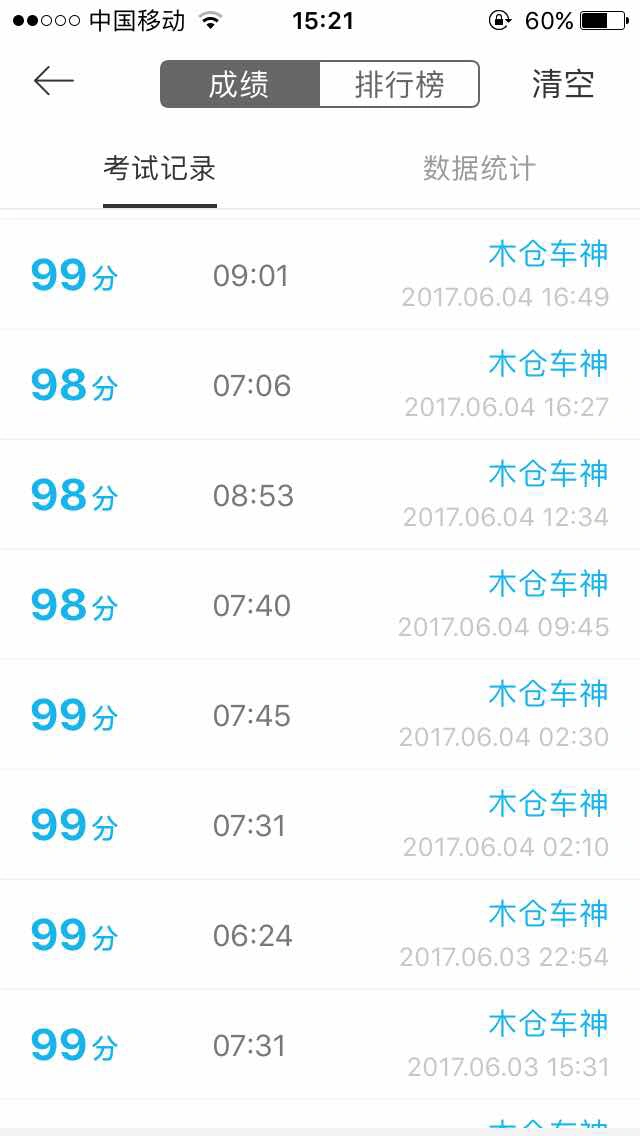
Task: Open the 数据统计 tab
Action: (x=479, y=169)
